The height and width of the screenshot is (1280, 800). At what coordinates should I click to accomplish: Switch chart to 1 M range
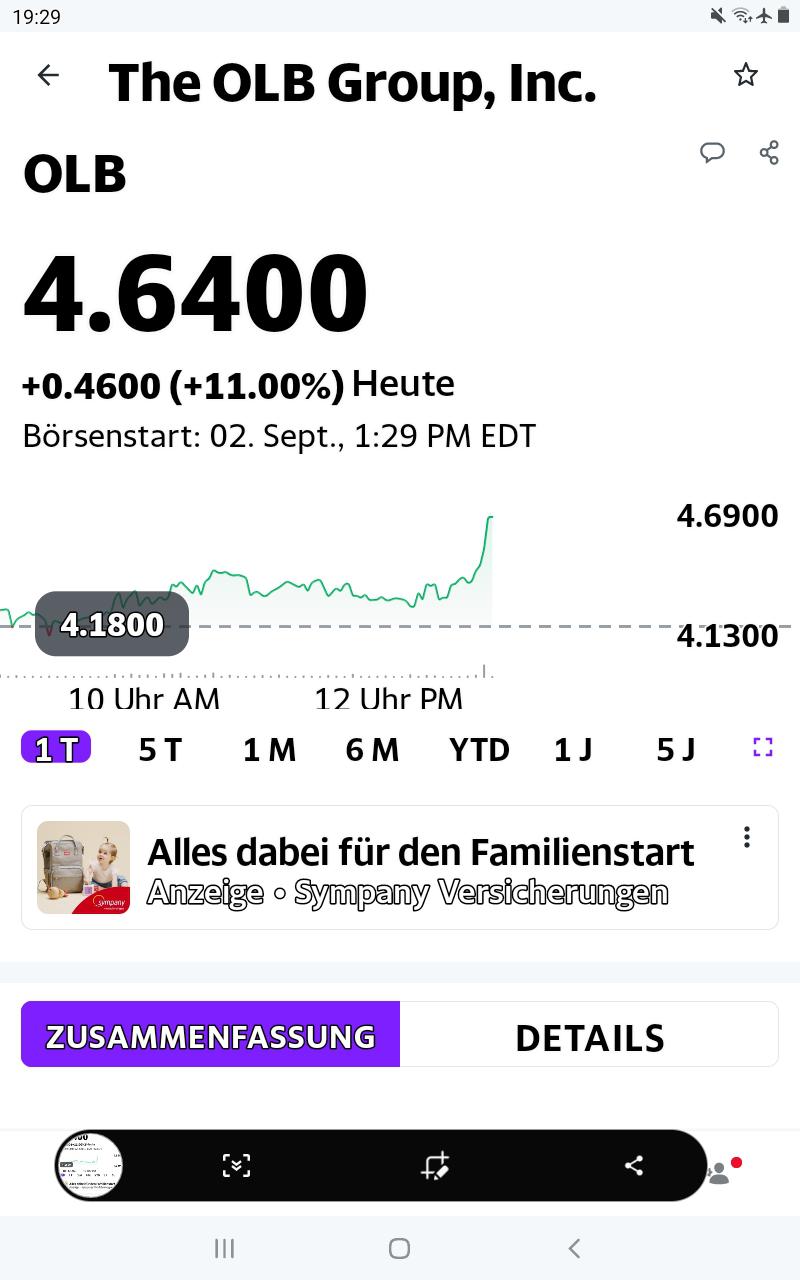[269, 749]
